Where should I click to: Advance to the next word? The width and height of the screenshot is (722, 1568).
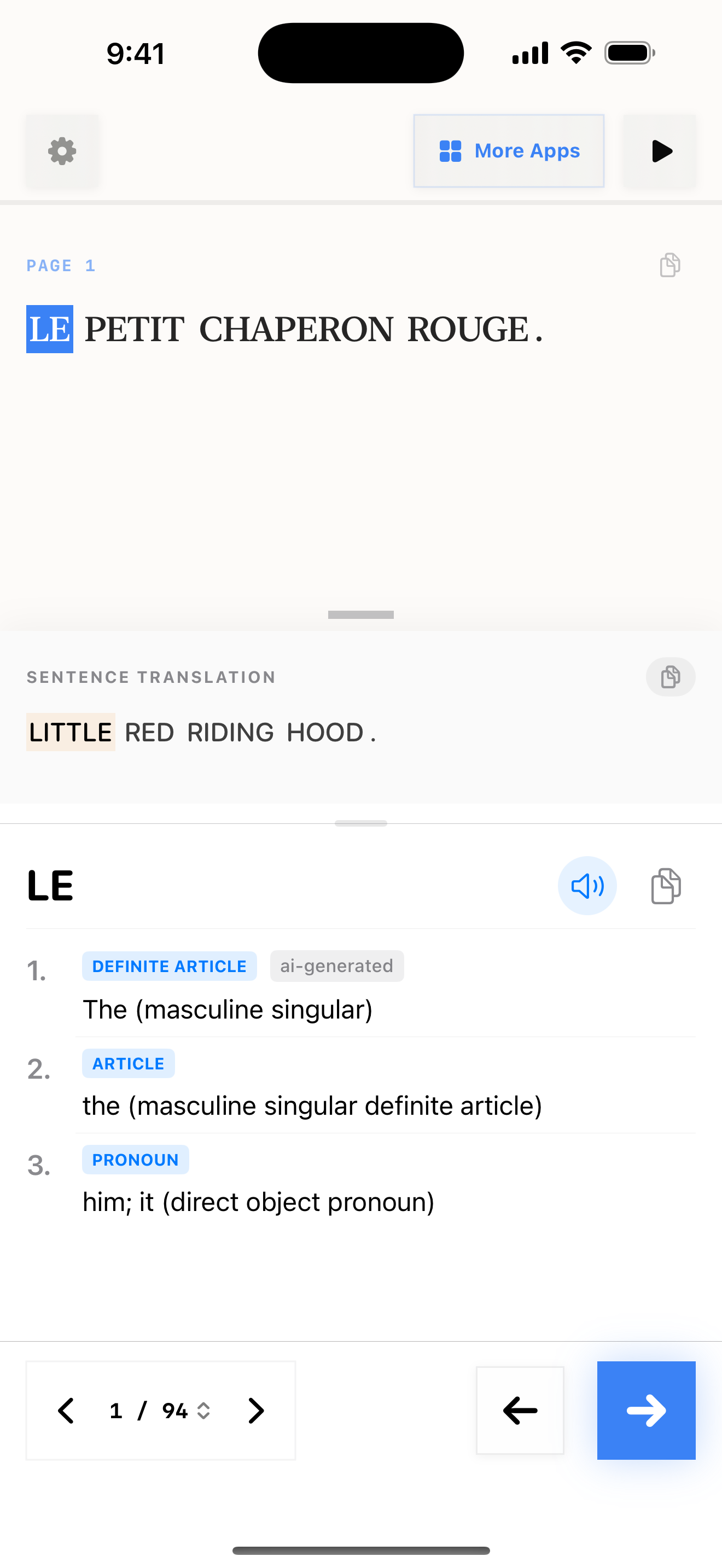click(x=646, y=1411)
